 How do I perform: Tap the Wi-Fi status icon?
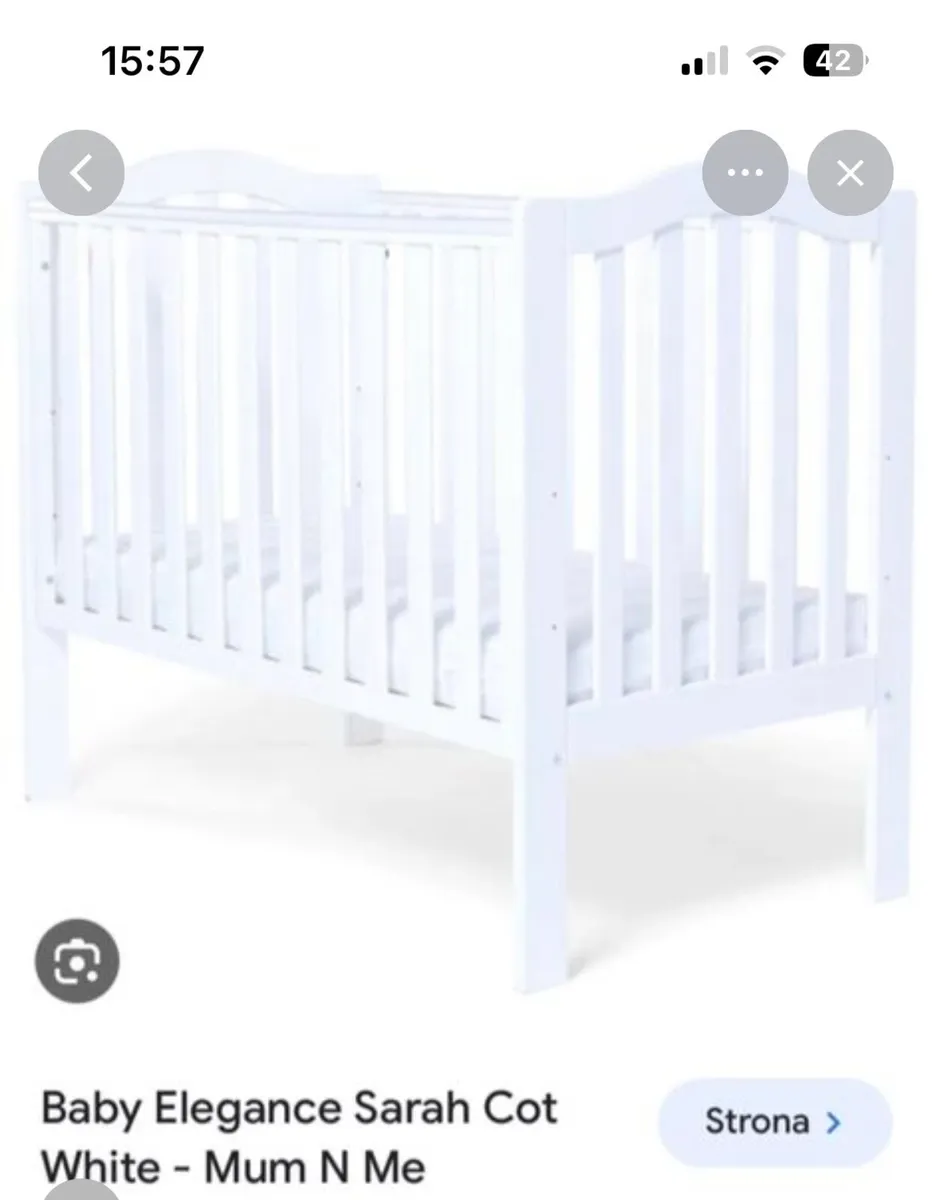[765, 62]
